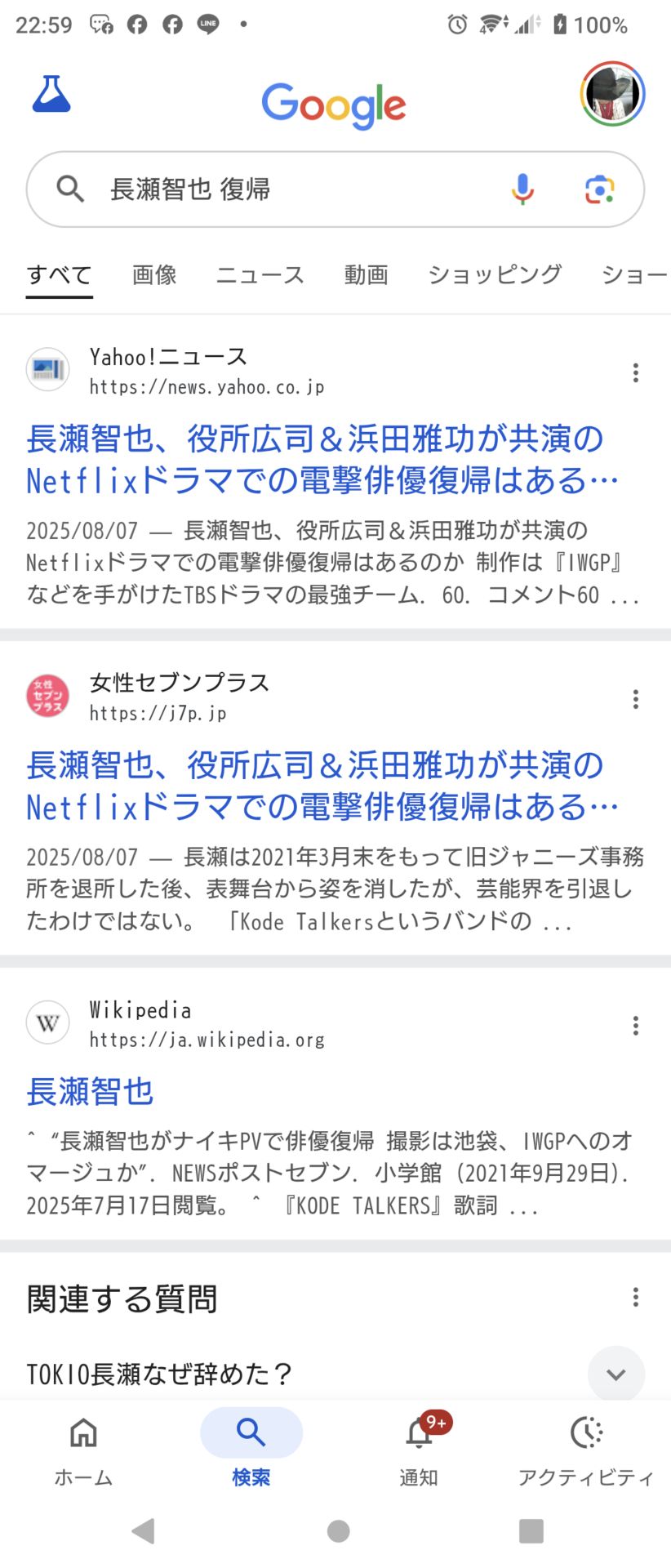Open options for 関連する質問 section
The height and width of the screenshot is (1568, 671).
pos(635,1297)
